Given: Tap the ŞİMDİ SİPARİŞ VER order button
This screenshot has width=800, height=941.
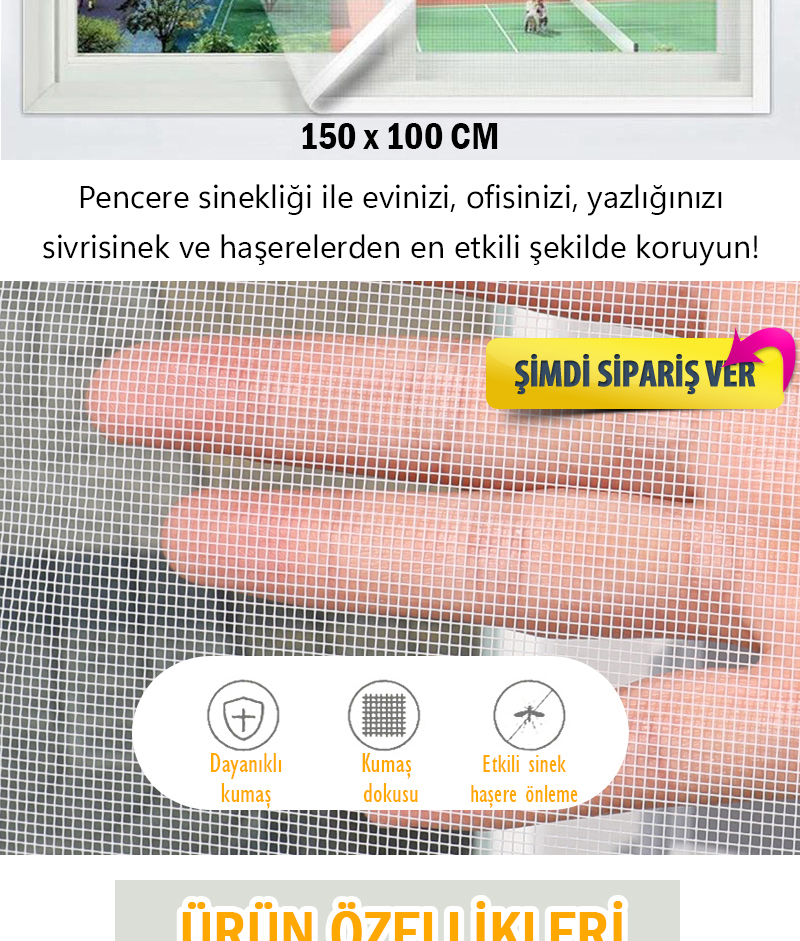Looking at the screenshot, I should pyautogui.click(x=634, y=374).
